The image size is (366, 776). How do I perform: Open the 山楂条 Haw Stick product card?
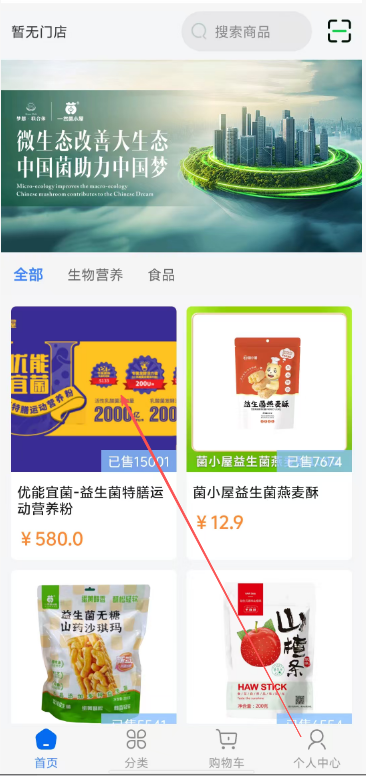(x=269, y=647)
